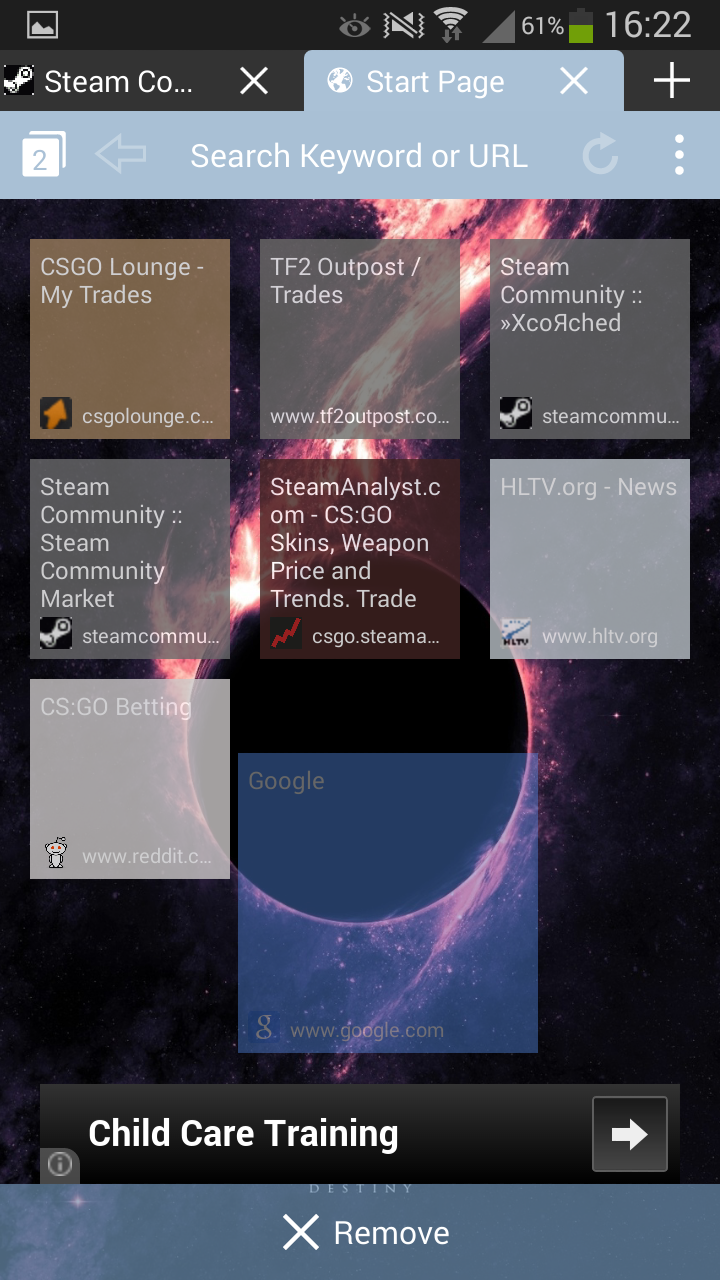The width and height of the screenshot is (720, 1280).
Task: Tap the back arrow in the toolbar
Action: click(121, 155)
